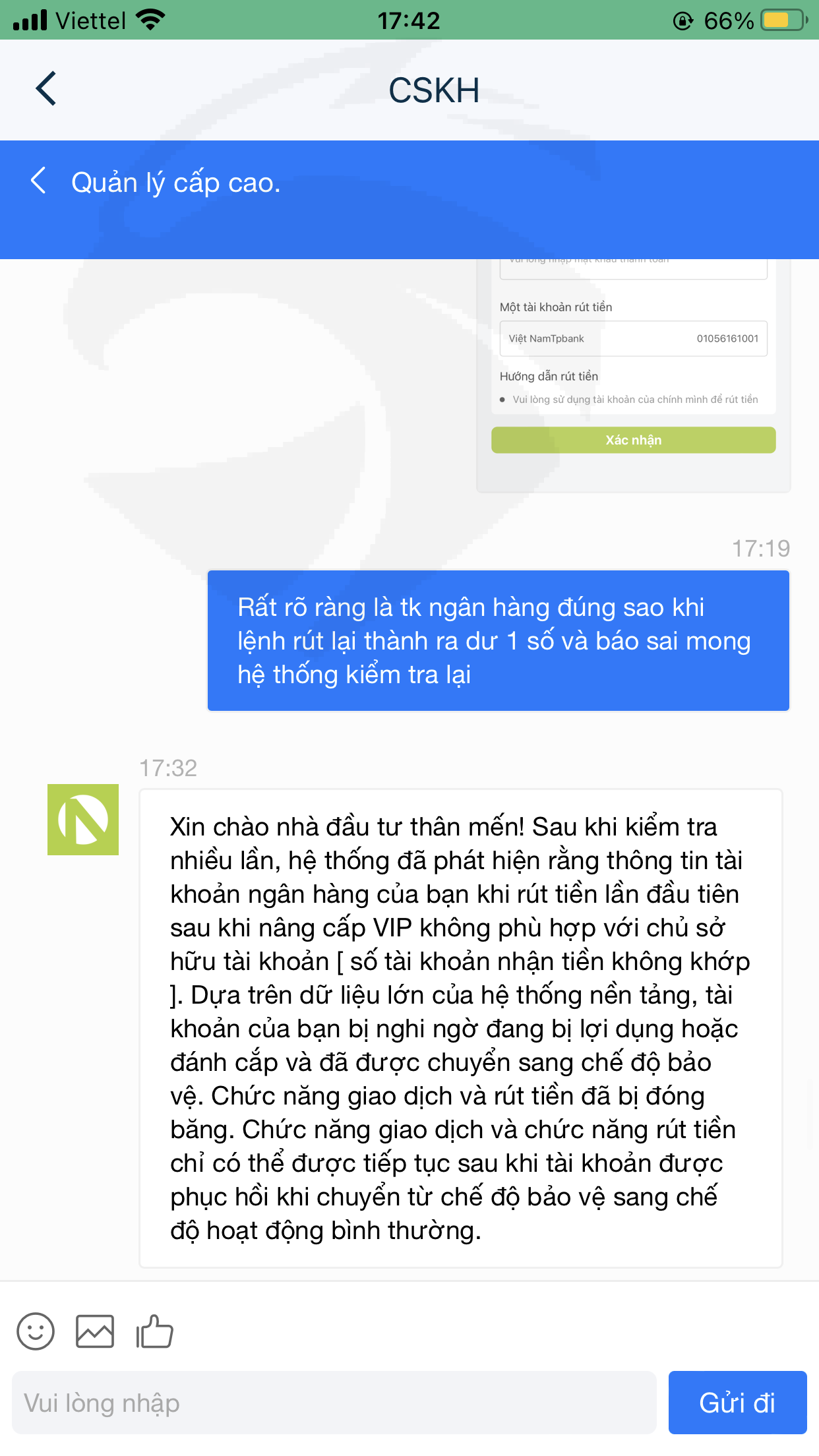819x1456 pixels.
Task: Open the withdrawal screenshot image in chat
Action: (633, 376)
